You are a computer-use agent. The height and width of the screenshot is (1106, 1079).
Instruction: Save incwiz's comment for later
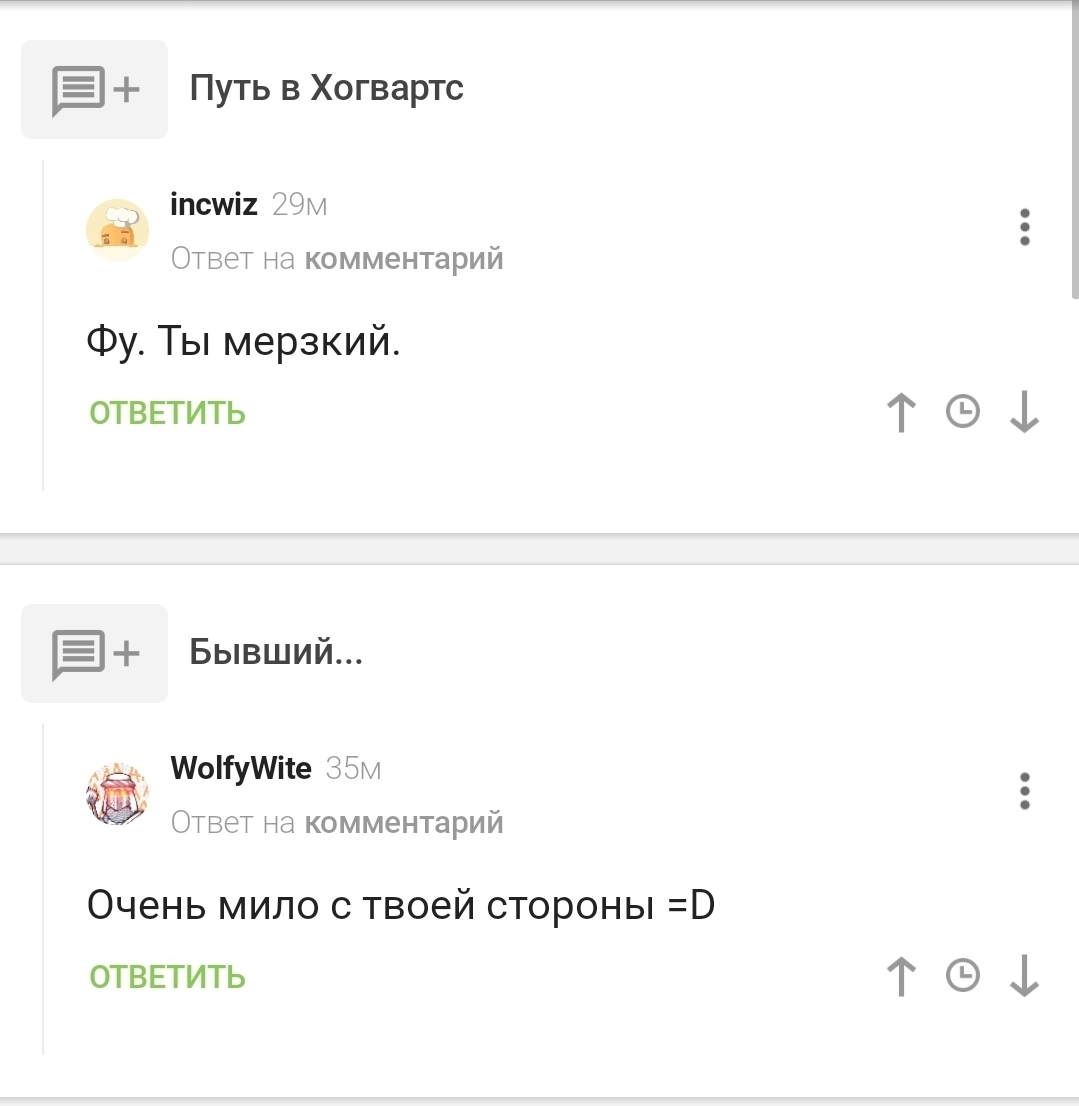tap(962, 412)
